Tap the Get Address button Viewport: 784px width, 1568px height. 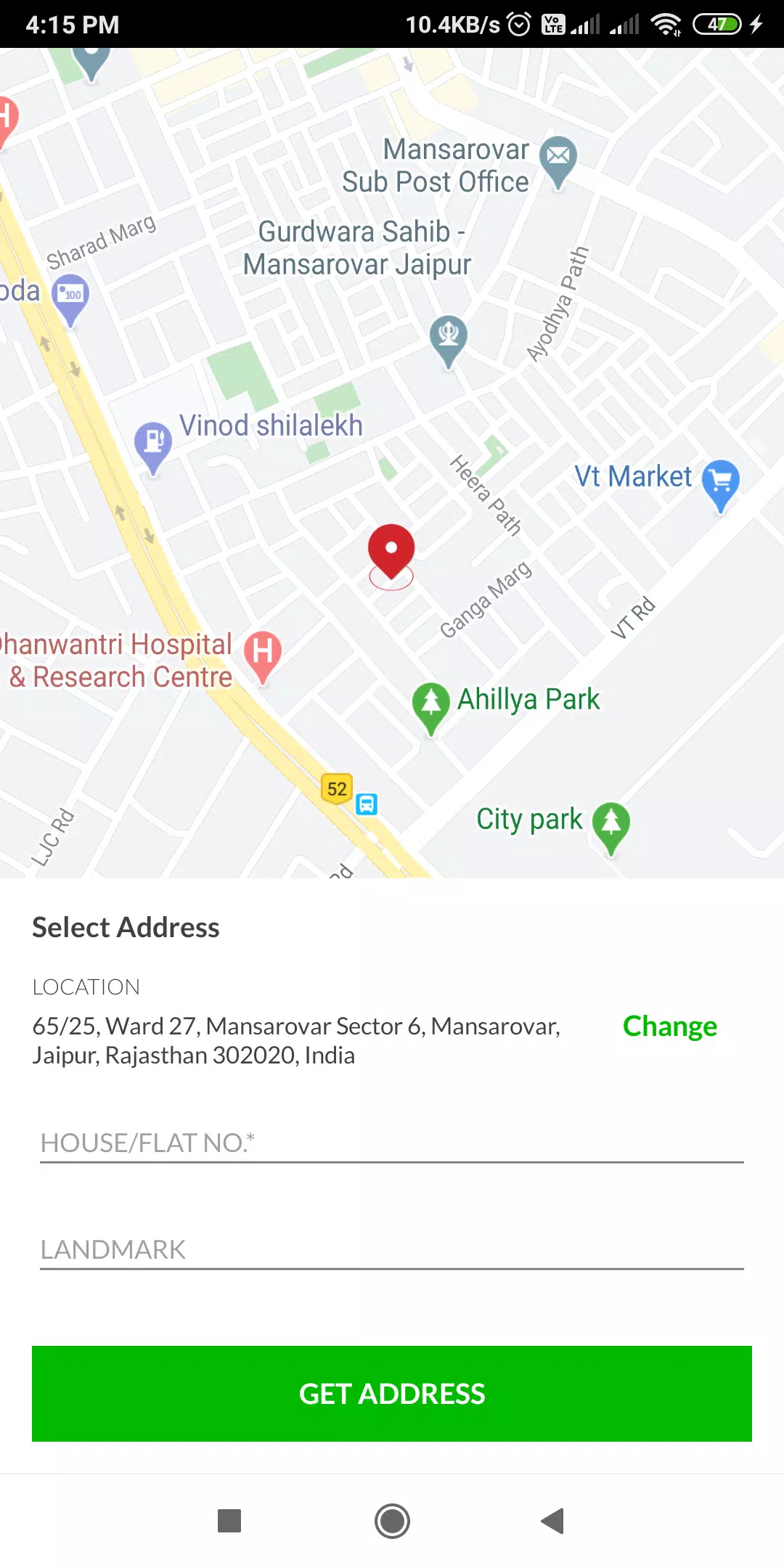[392, 1394]
